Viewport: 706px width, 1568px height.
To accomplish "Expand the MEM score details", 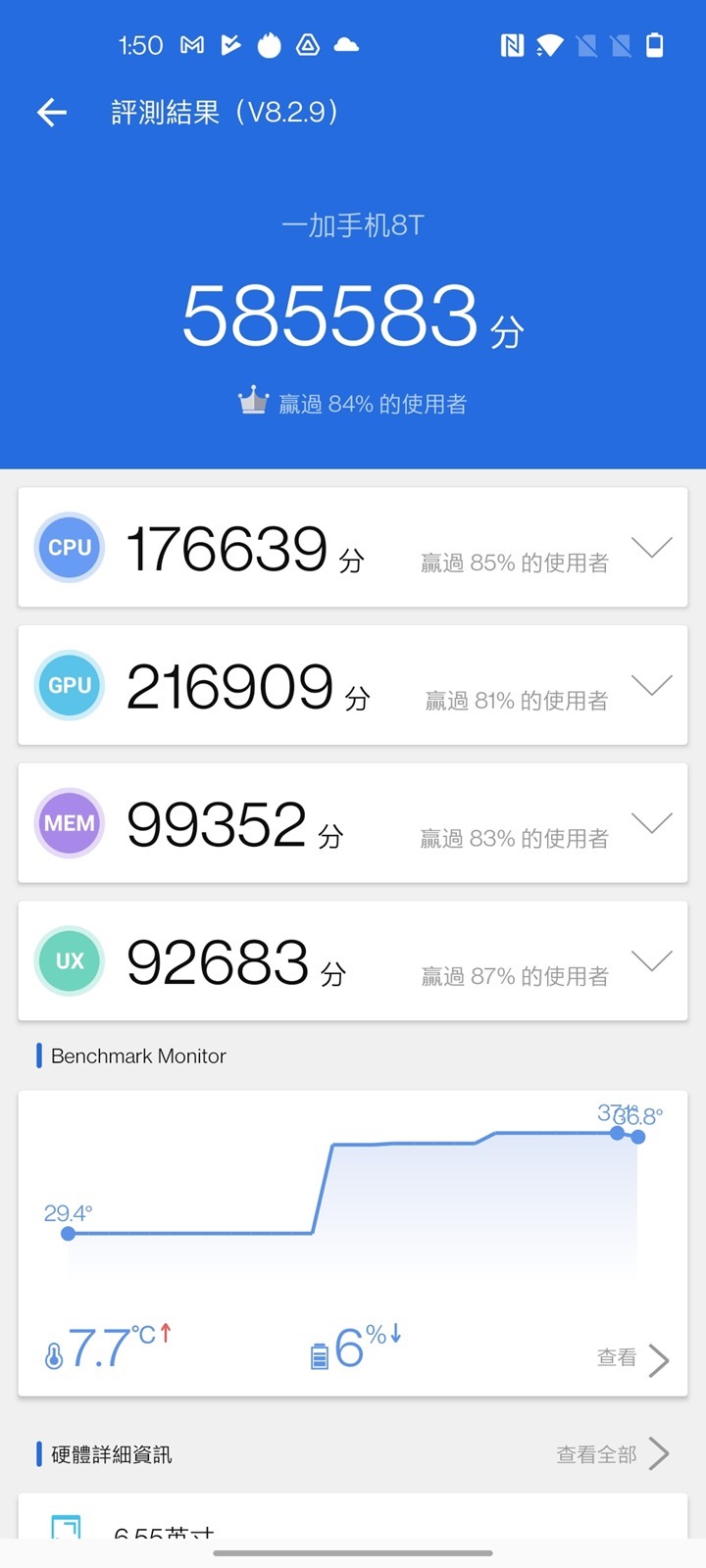I will coord(652,823).
